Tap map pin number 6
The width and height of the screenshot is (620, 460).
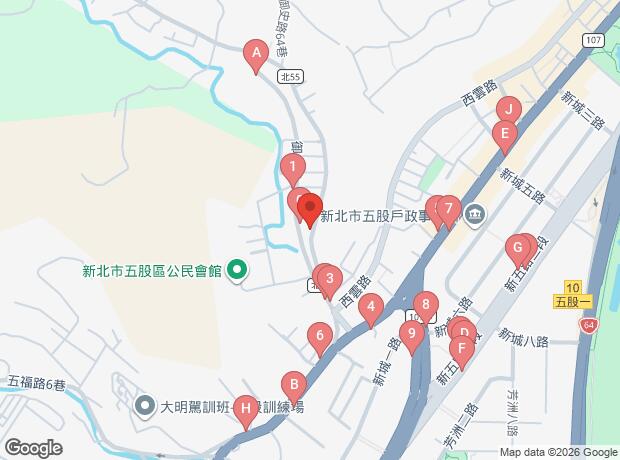point(319,337)
